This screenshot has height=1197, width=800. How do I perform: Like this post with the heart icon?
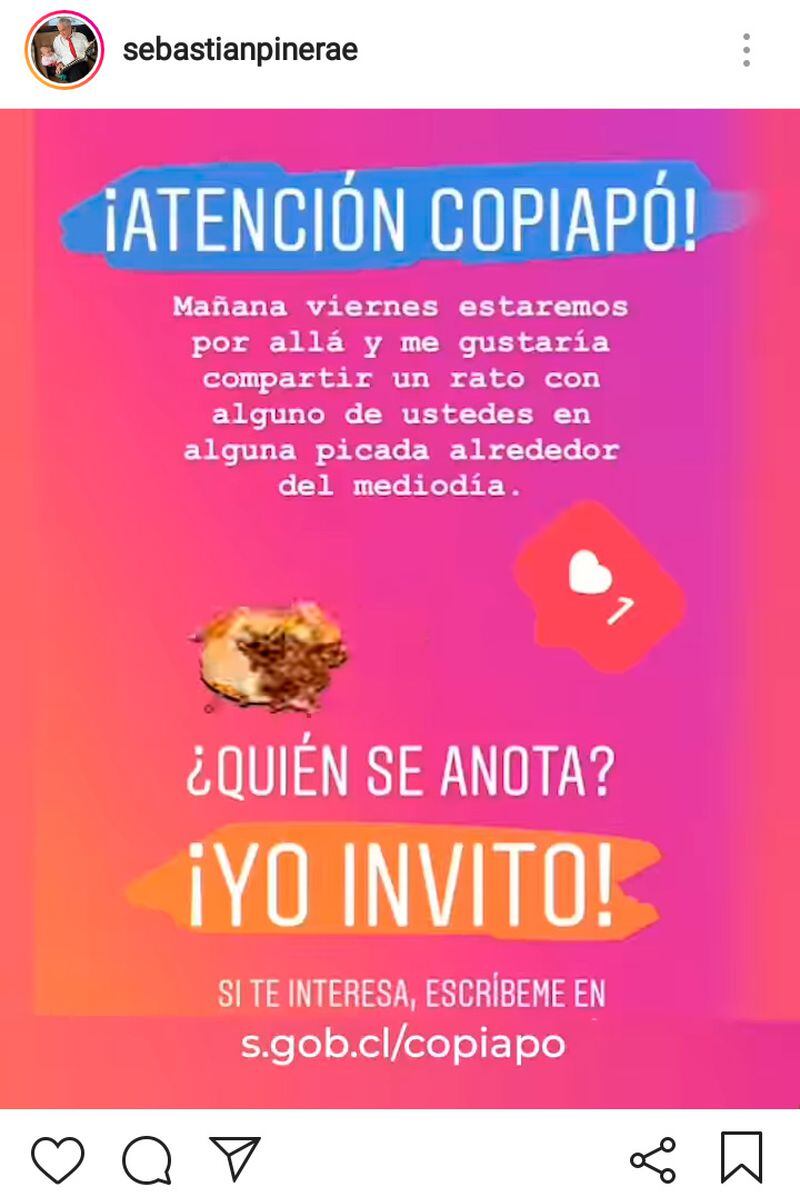pos(58,1159)
